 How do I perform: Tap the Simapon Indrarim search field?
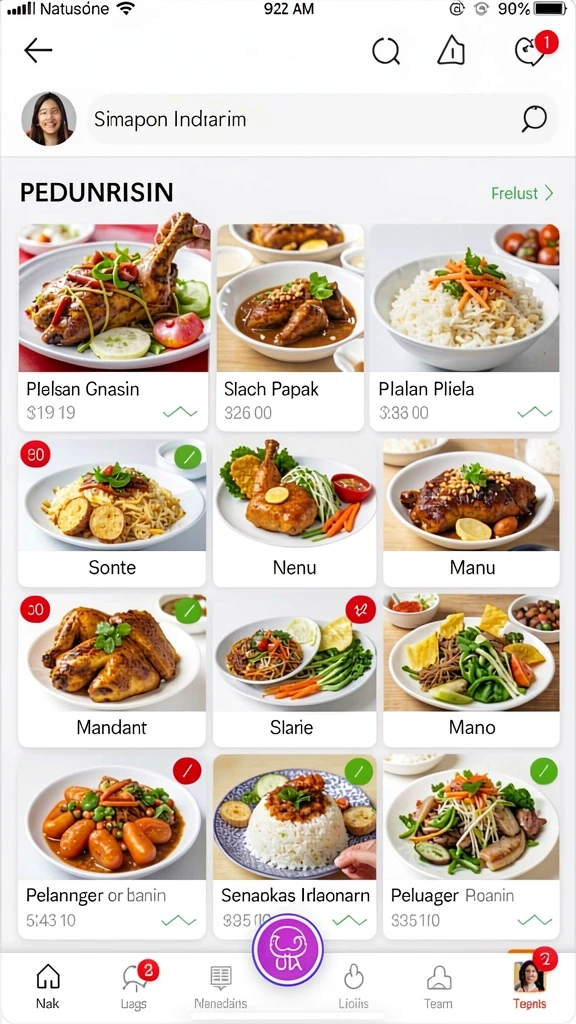[x=323, y=119]
